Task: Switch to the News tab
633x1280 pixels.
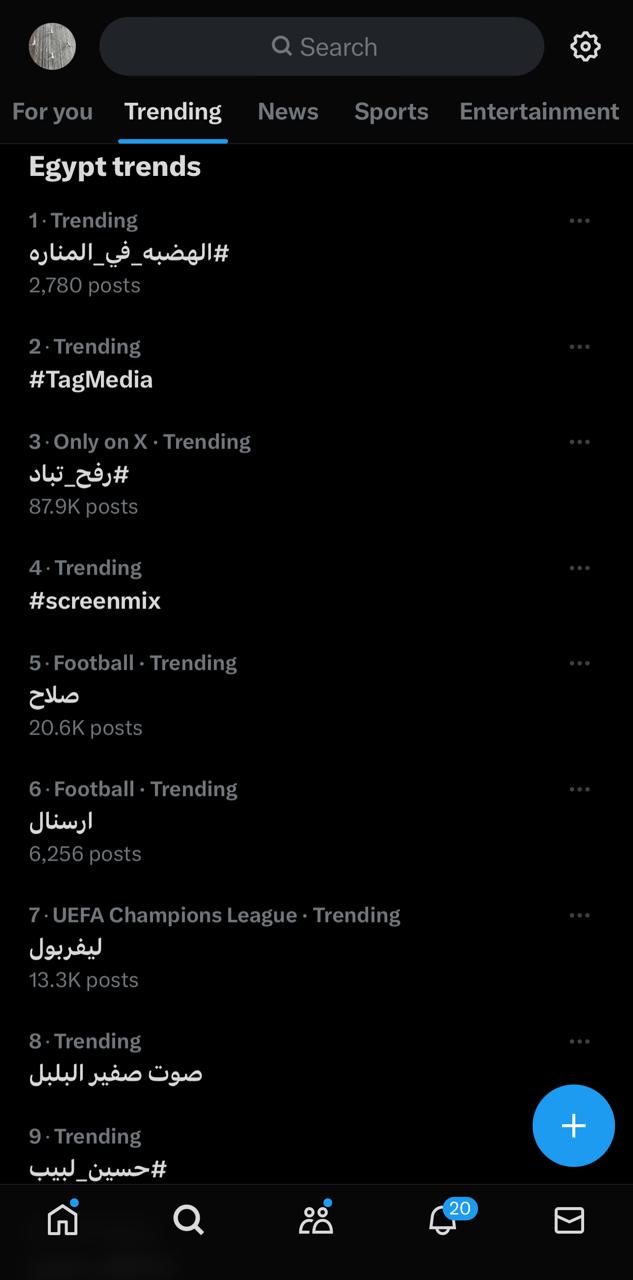Action: pos(288,111)
